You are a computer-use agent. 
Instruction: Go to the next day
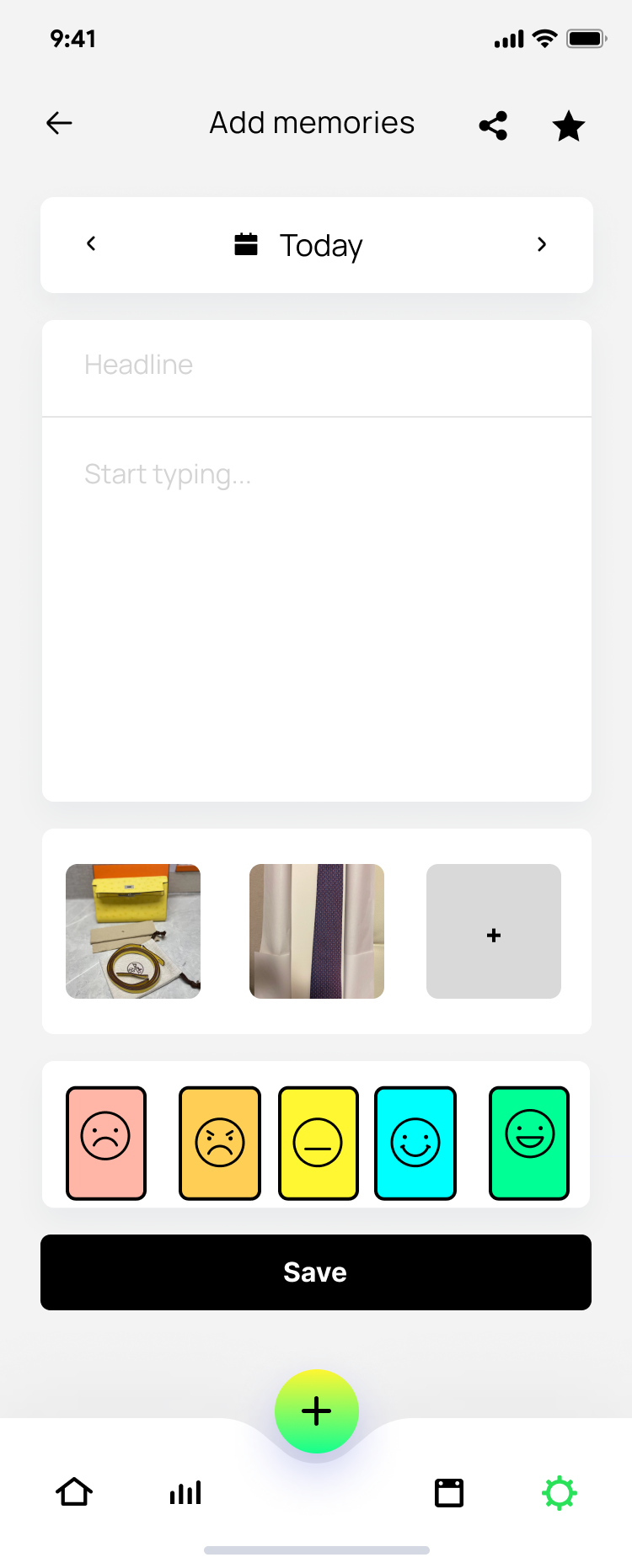coord(542,244)
